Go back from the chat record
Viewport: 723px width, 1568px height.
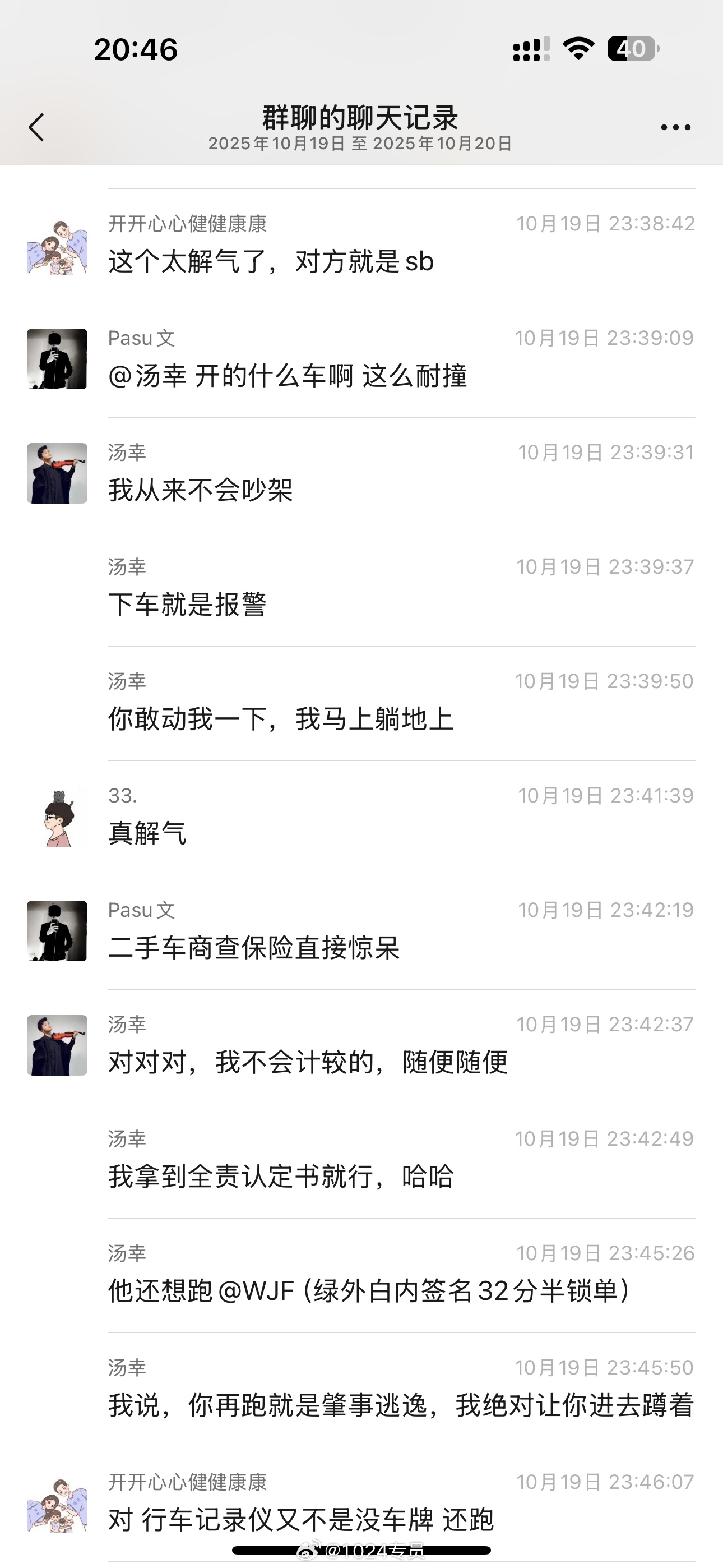tap(36, 128)
